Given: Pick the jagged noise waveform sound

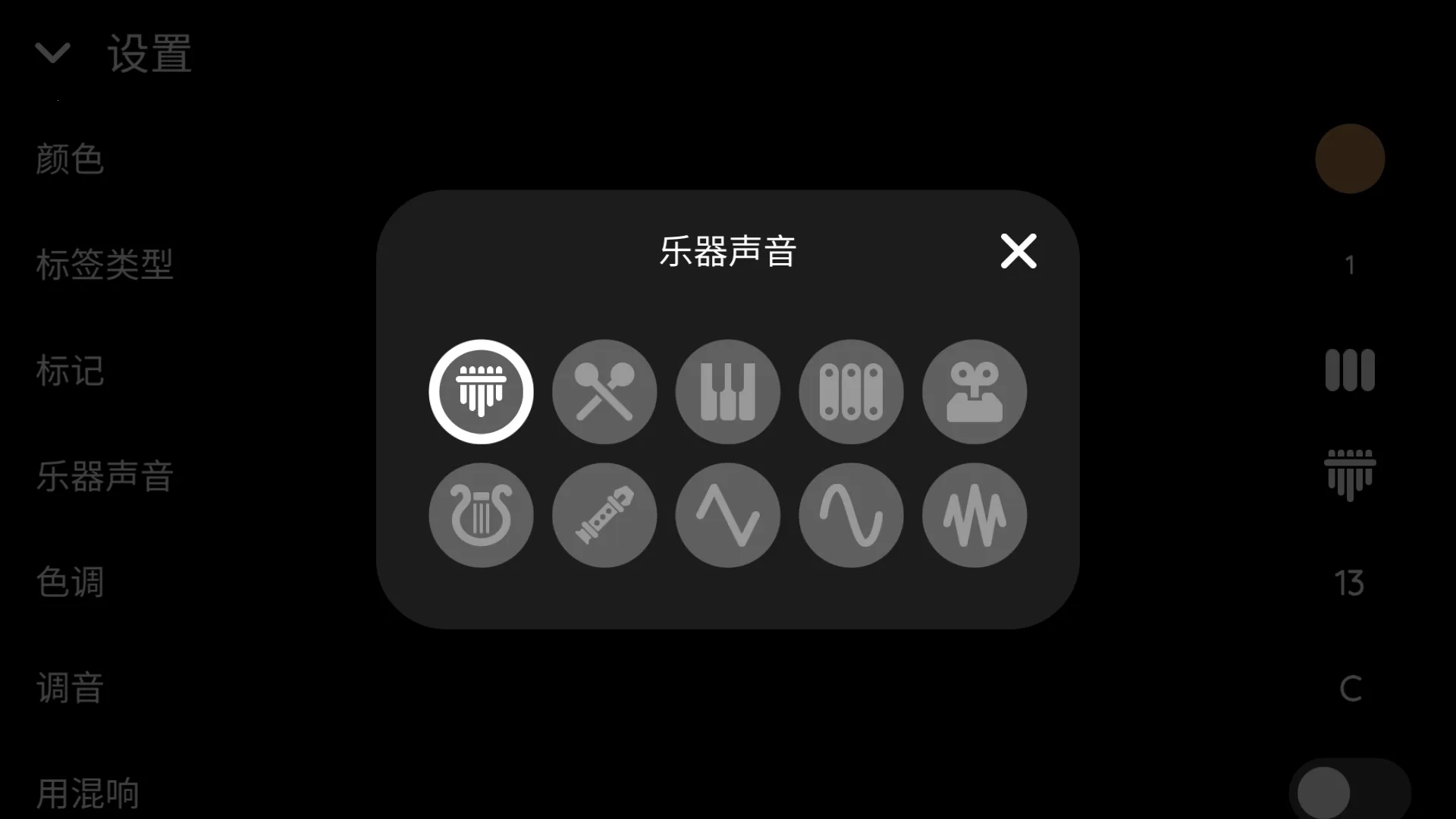Looking at the screenshot, I should 974,515.
